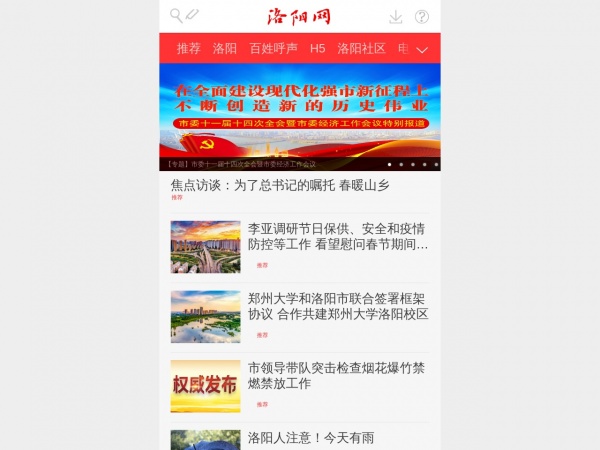Open 郑州大学和洛阳市联合签署 article
The height and width of the screenshot is (450, 600).
click(337, 306)
